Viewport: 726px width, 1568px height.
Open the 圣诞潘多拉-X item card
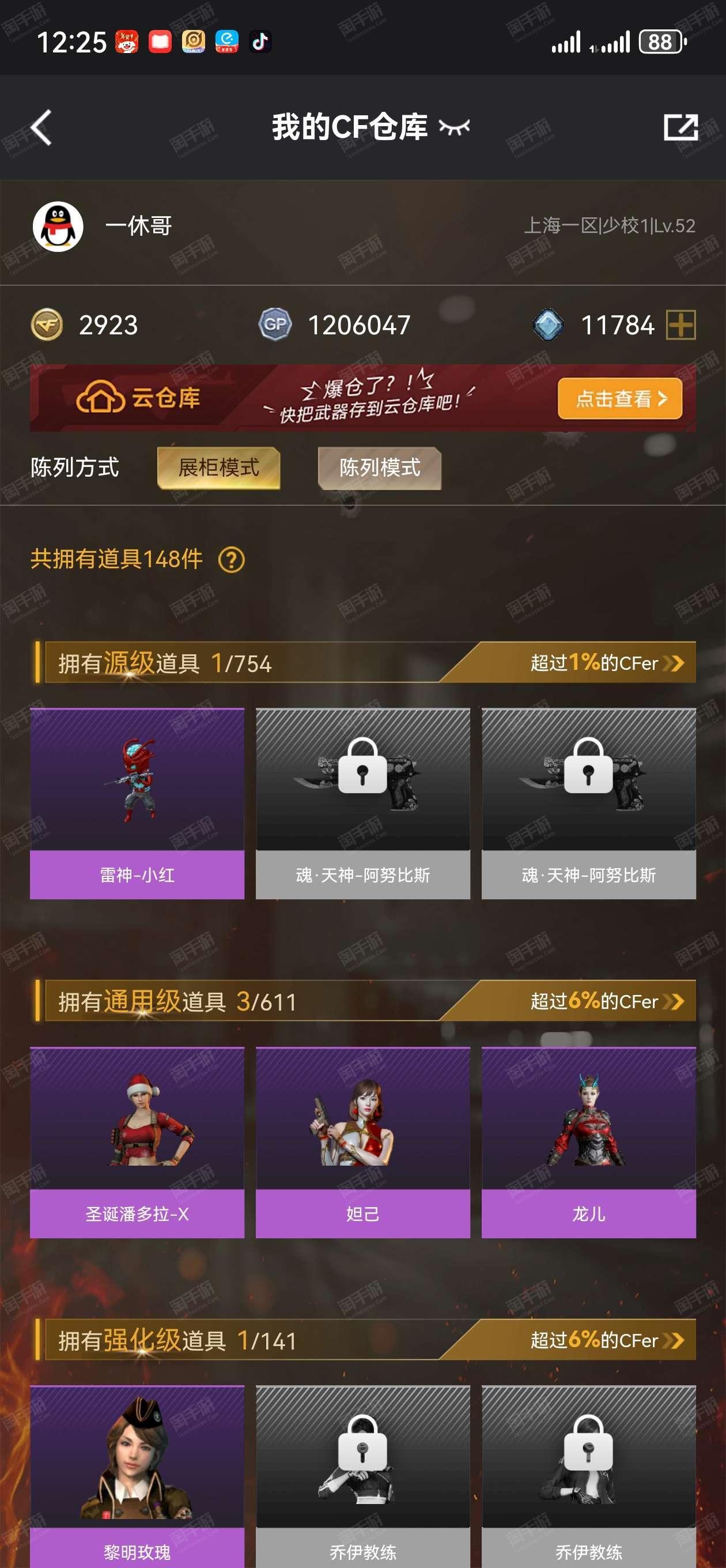[x=137, y=1143]
